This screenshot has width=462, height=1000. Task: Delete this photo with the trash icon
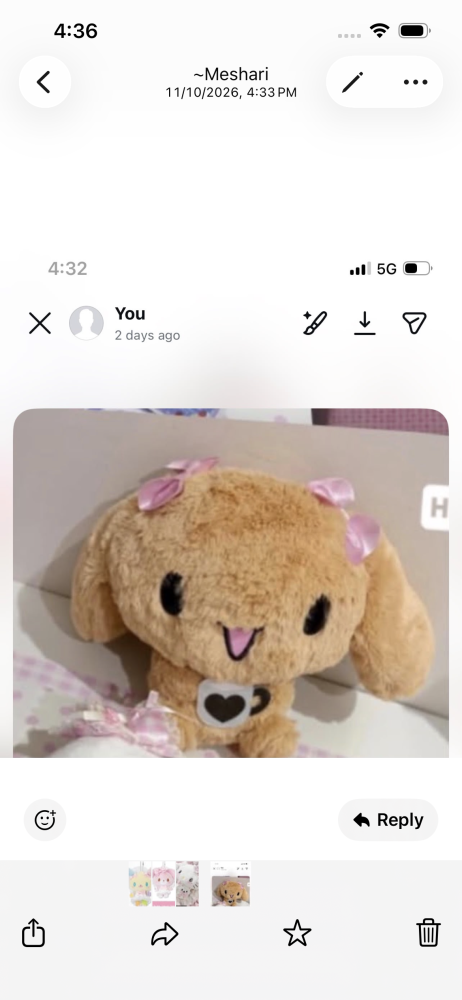428,933
